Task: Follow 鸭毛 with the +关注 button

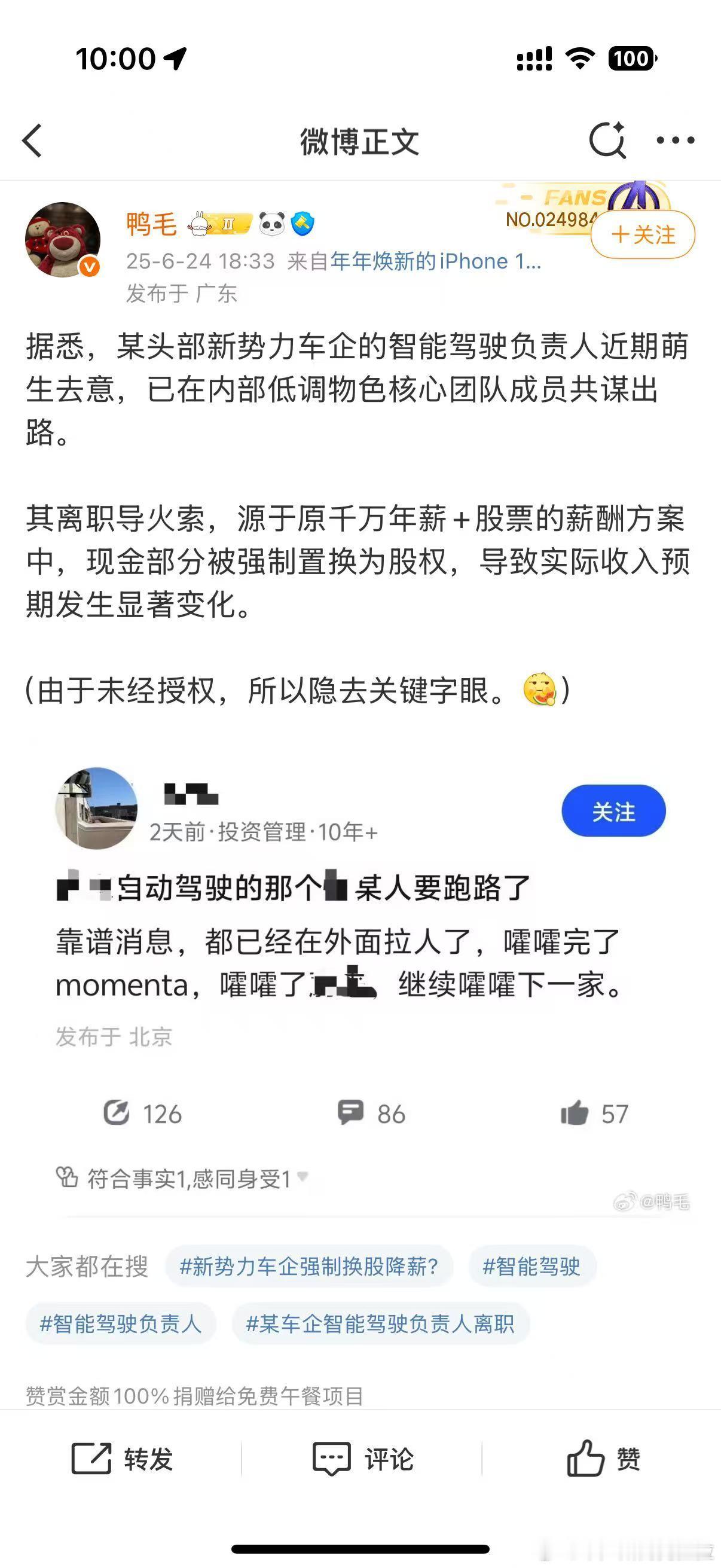Action: 643,235
